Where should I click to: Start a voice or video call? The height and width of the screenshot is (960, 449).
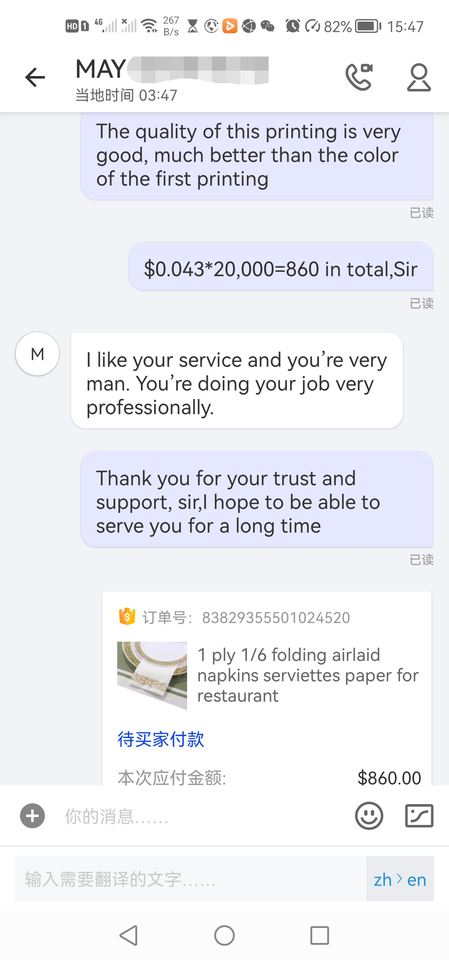click(360, 77)
